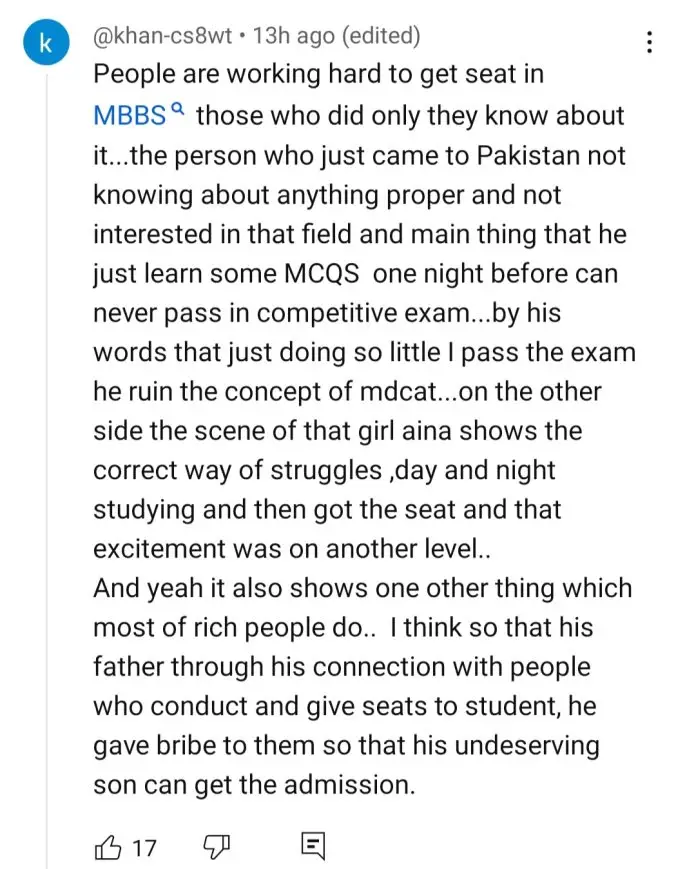Reply to the comment by @khan-cs8wt

[313, 848]
